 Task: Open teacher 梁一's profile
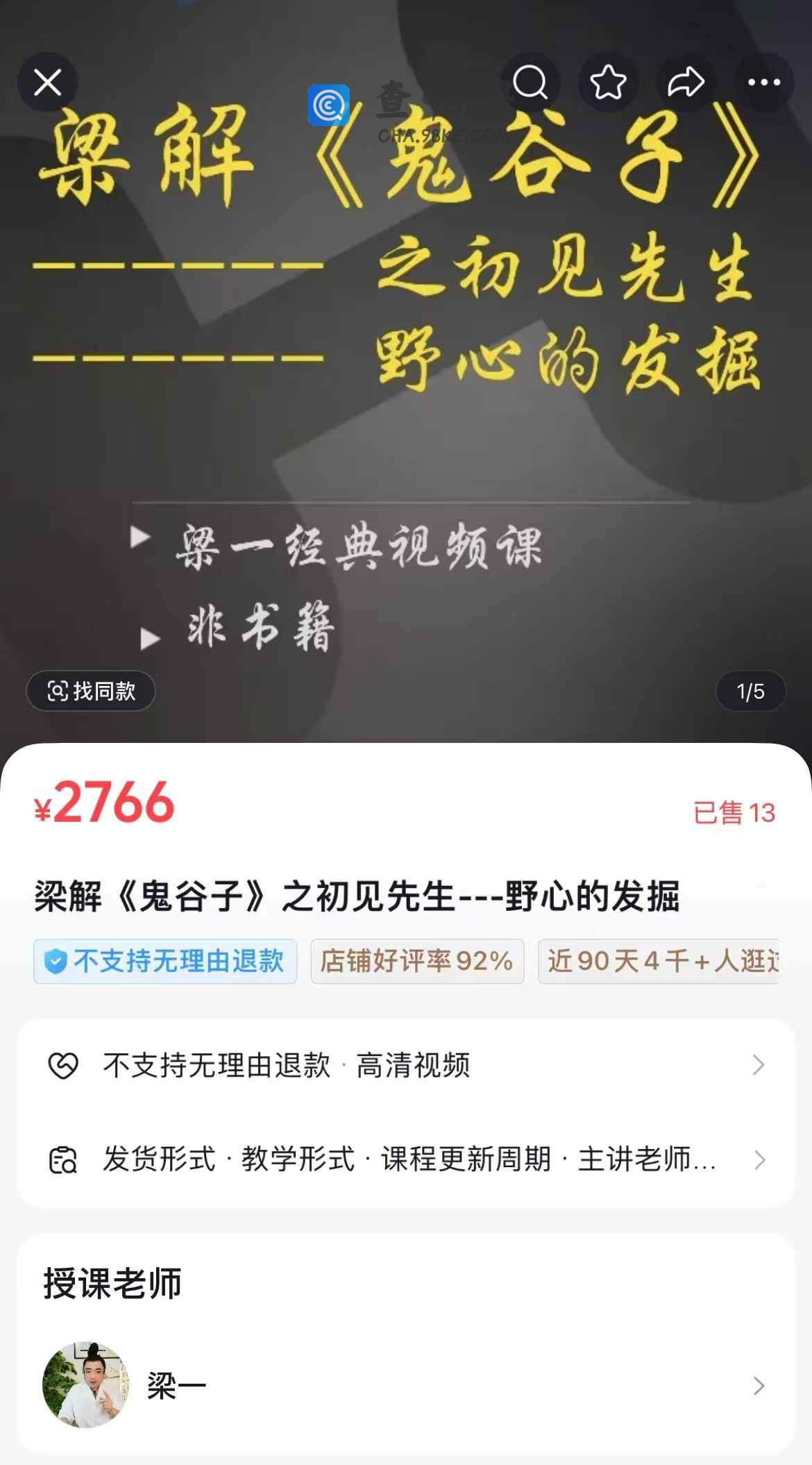click(406, 1386)
